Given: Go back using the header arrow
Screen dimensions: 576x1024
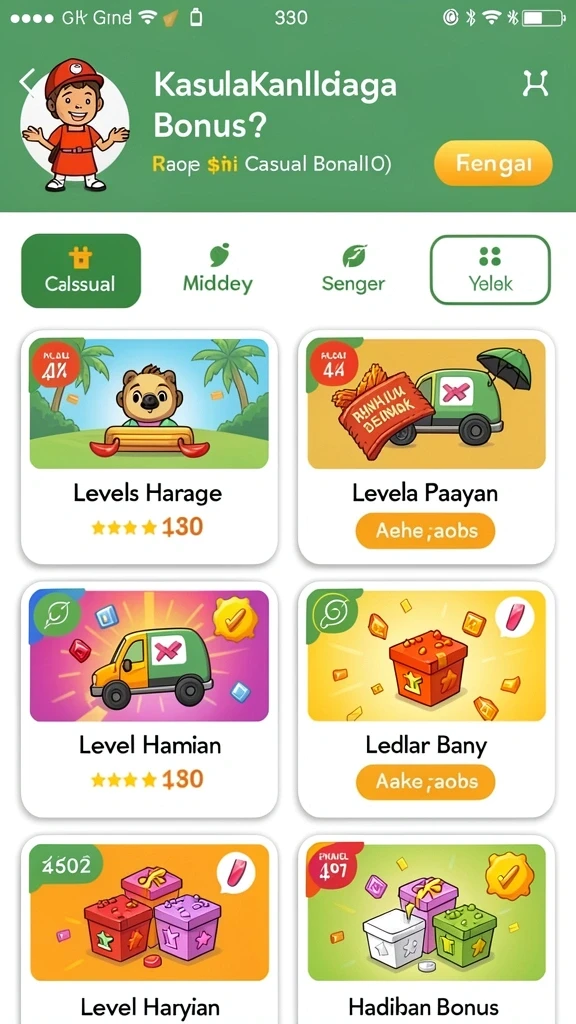Looking at the screenshot, I should pyautogui.click(x=27, y=82).
